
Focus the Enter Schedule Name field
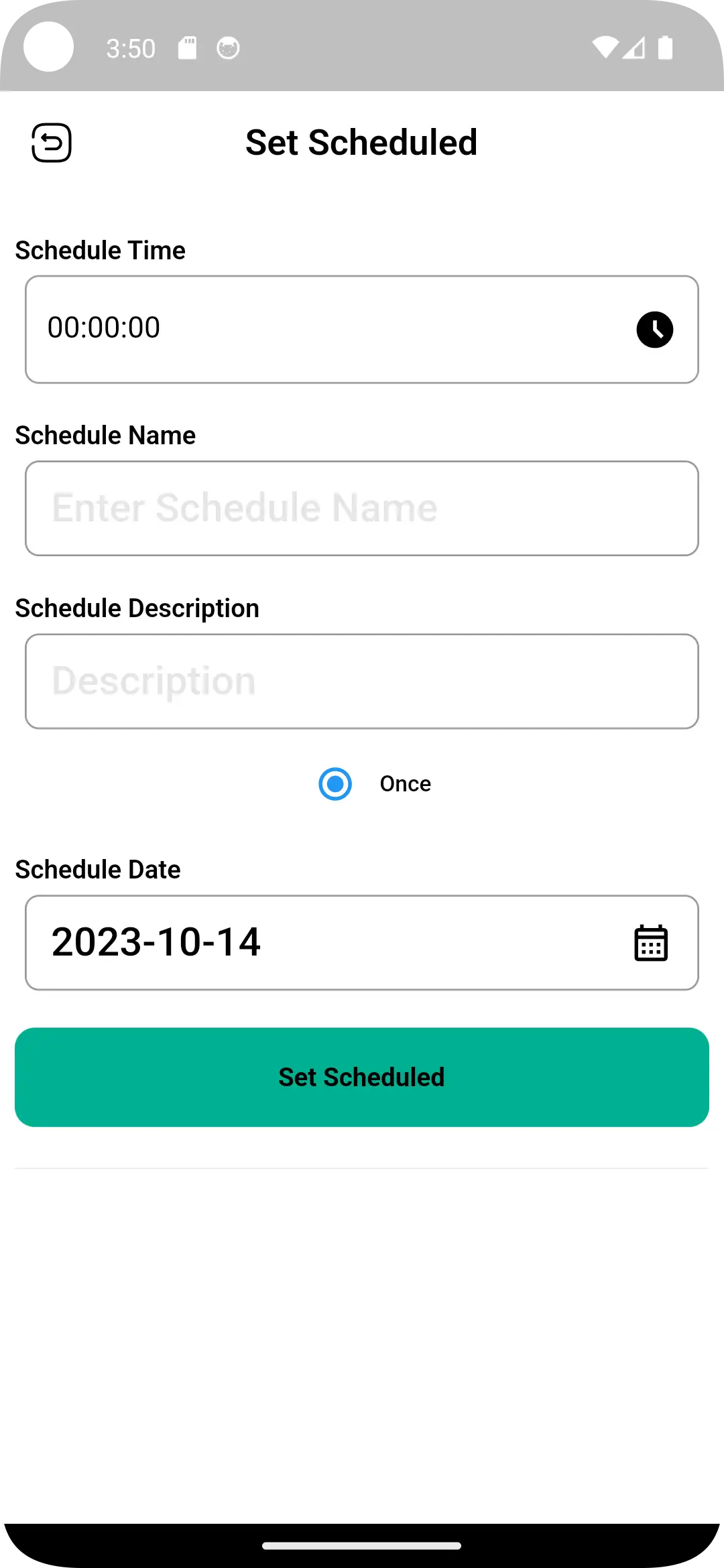click(x=362, y=508)
